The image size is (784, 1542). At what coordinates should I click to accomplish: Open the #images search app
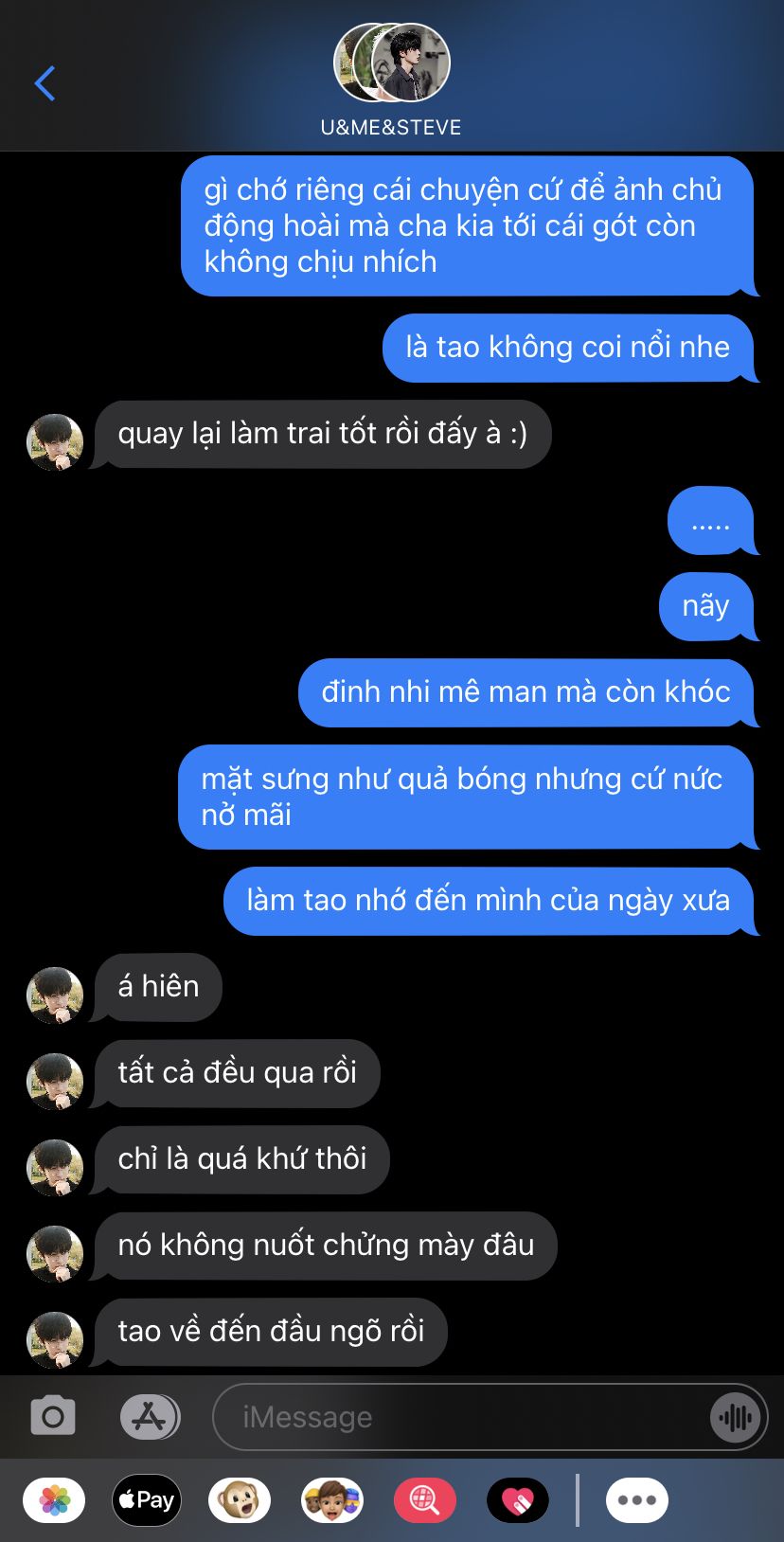pyautogui.click(x=425, y=1500)
